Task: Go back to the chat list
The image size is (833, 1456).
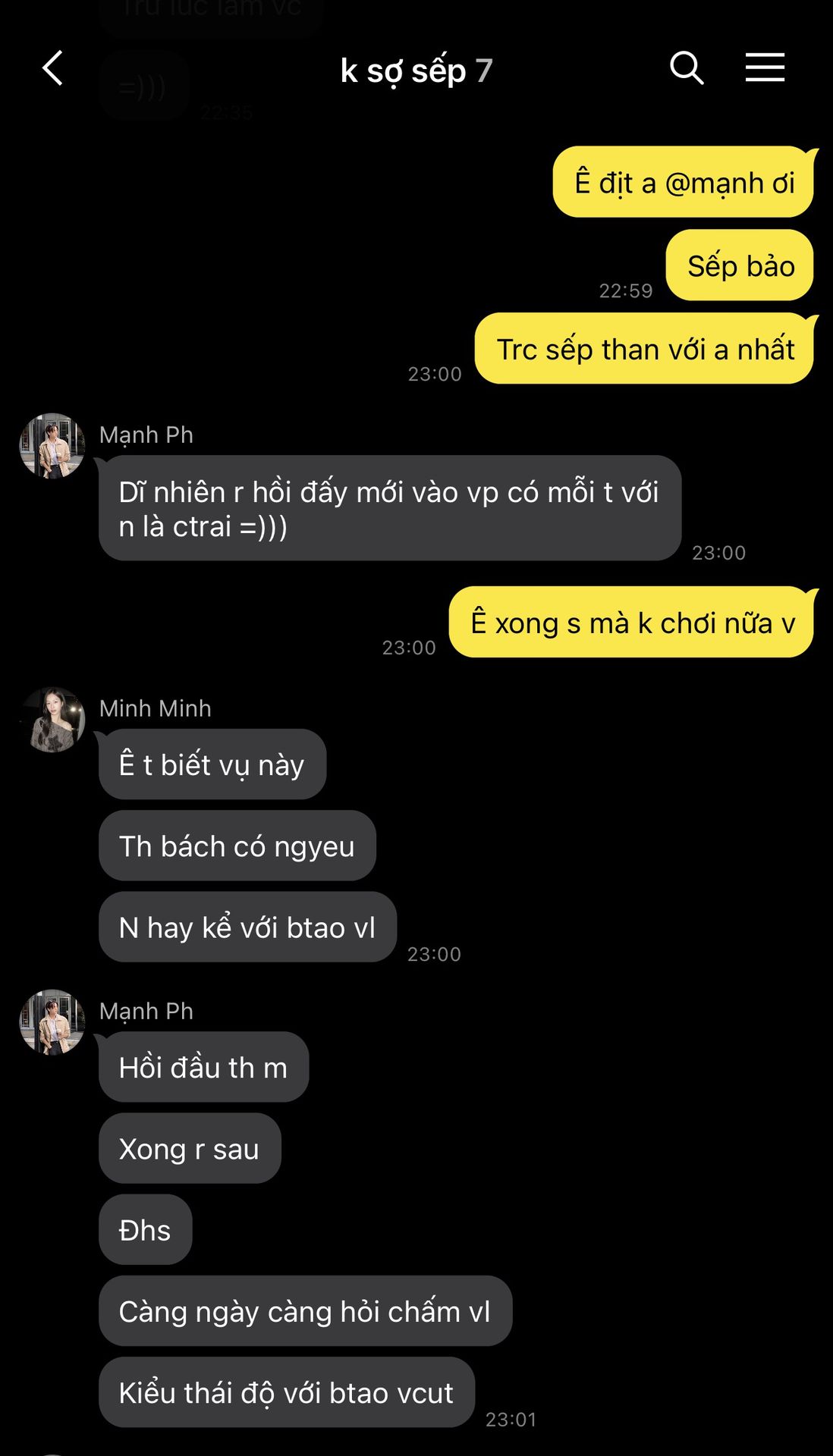Action: (53, 68)
